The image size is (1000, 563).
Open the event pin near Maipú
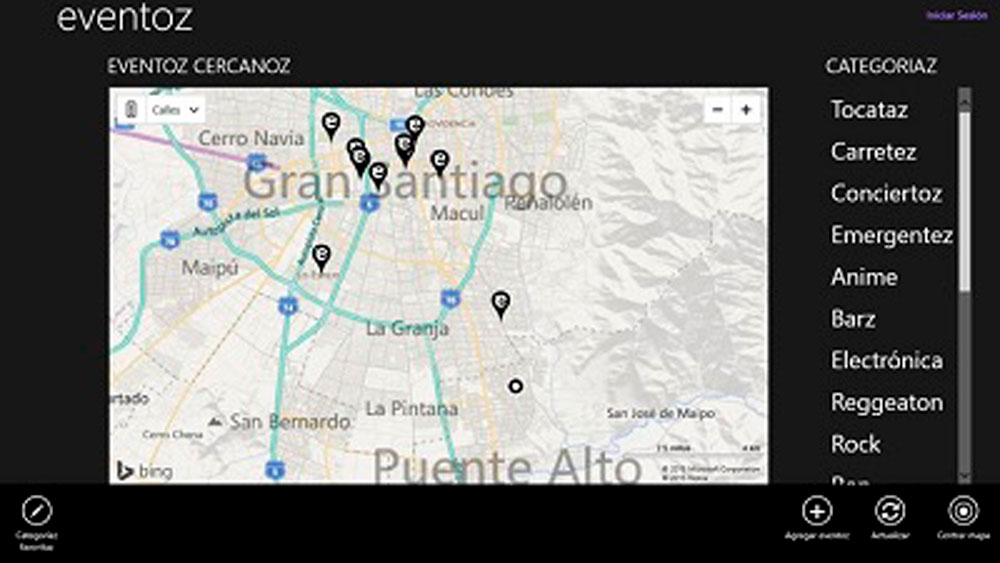(x=321, y=257)
